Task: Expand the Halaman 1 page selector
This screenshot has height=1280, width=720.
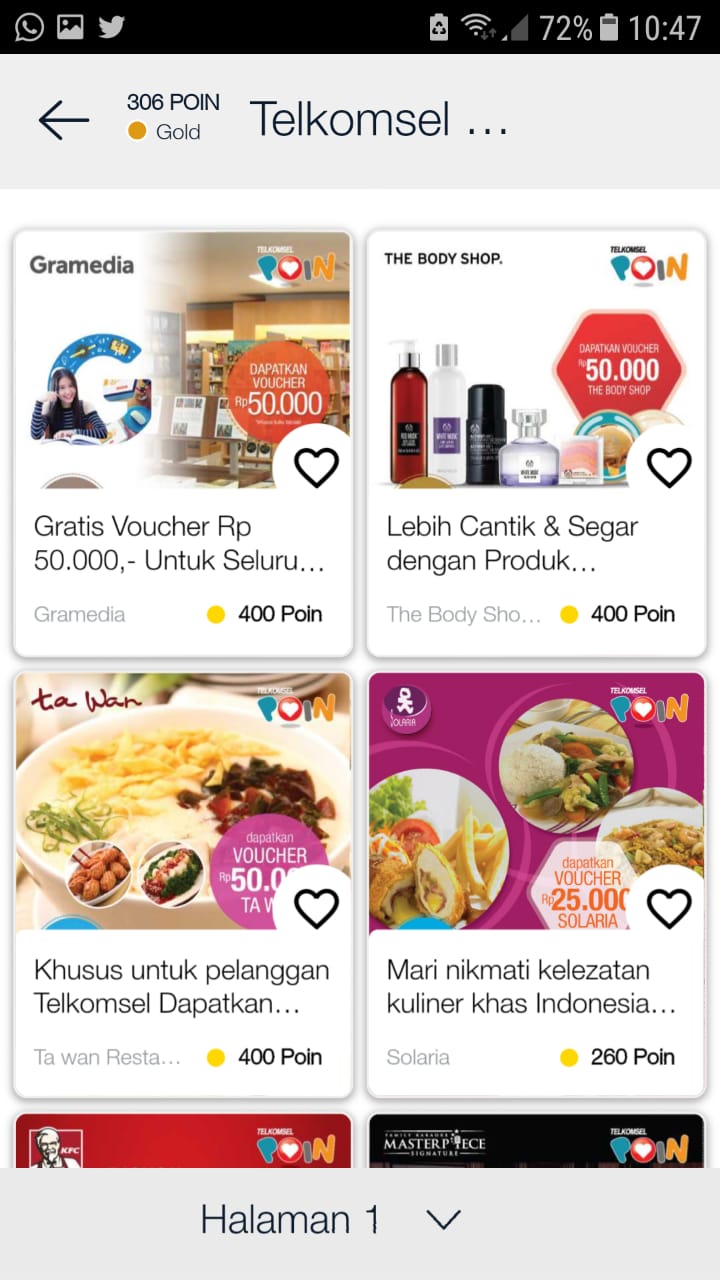Action: (441, 1219)
